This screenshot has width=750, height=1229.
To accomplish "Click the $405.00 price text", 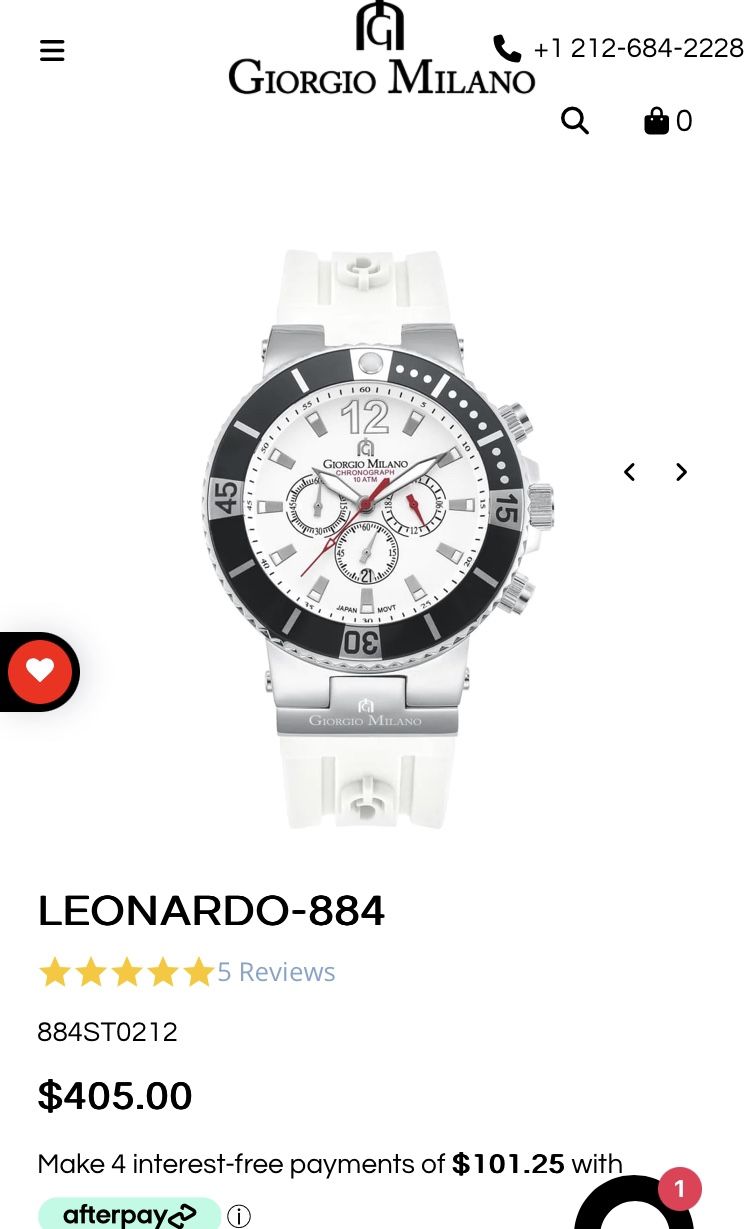I will click(114, 1095).
